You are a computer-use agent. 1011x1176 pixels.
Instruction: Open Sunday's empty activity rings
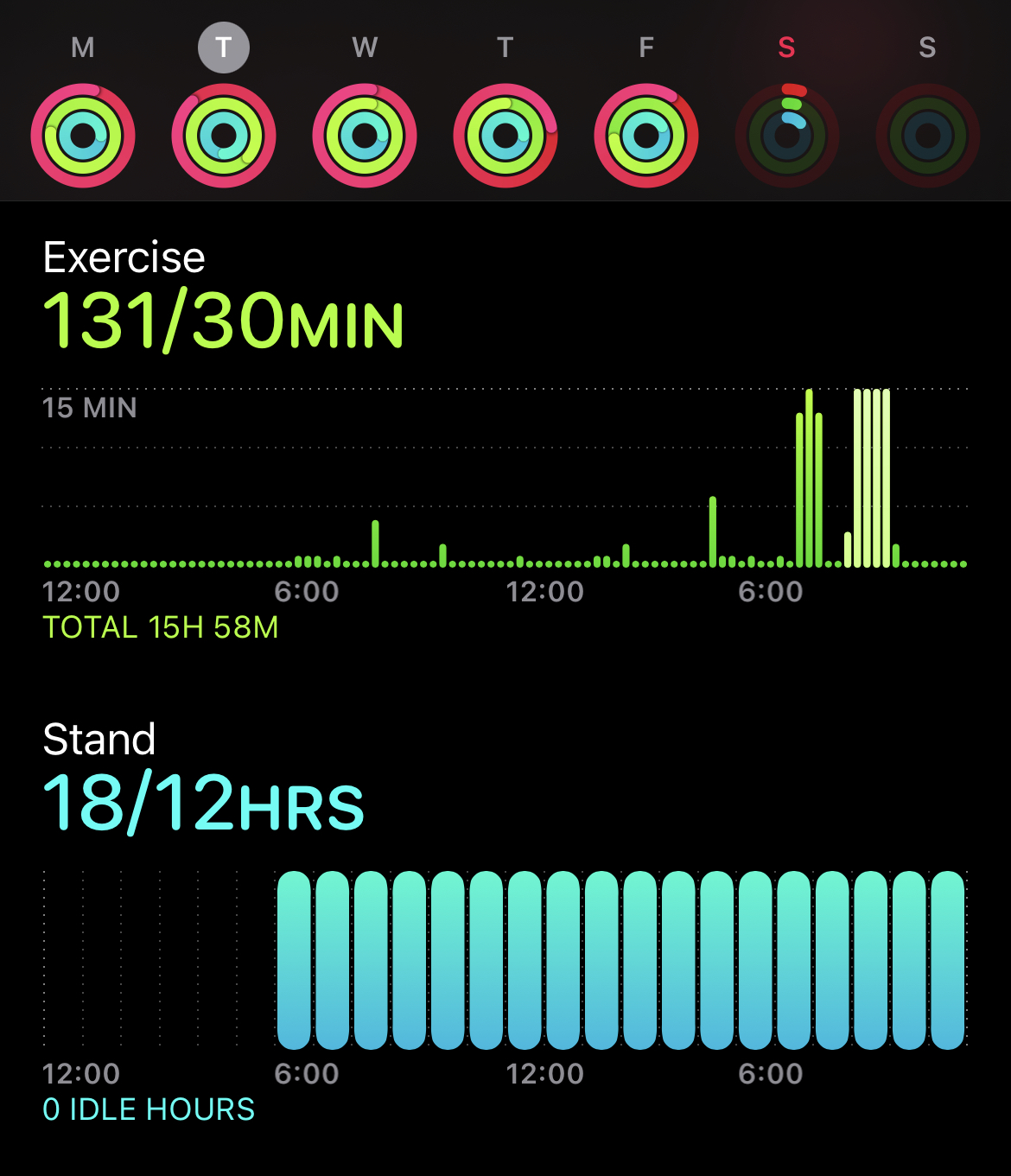(927, 136)
